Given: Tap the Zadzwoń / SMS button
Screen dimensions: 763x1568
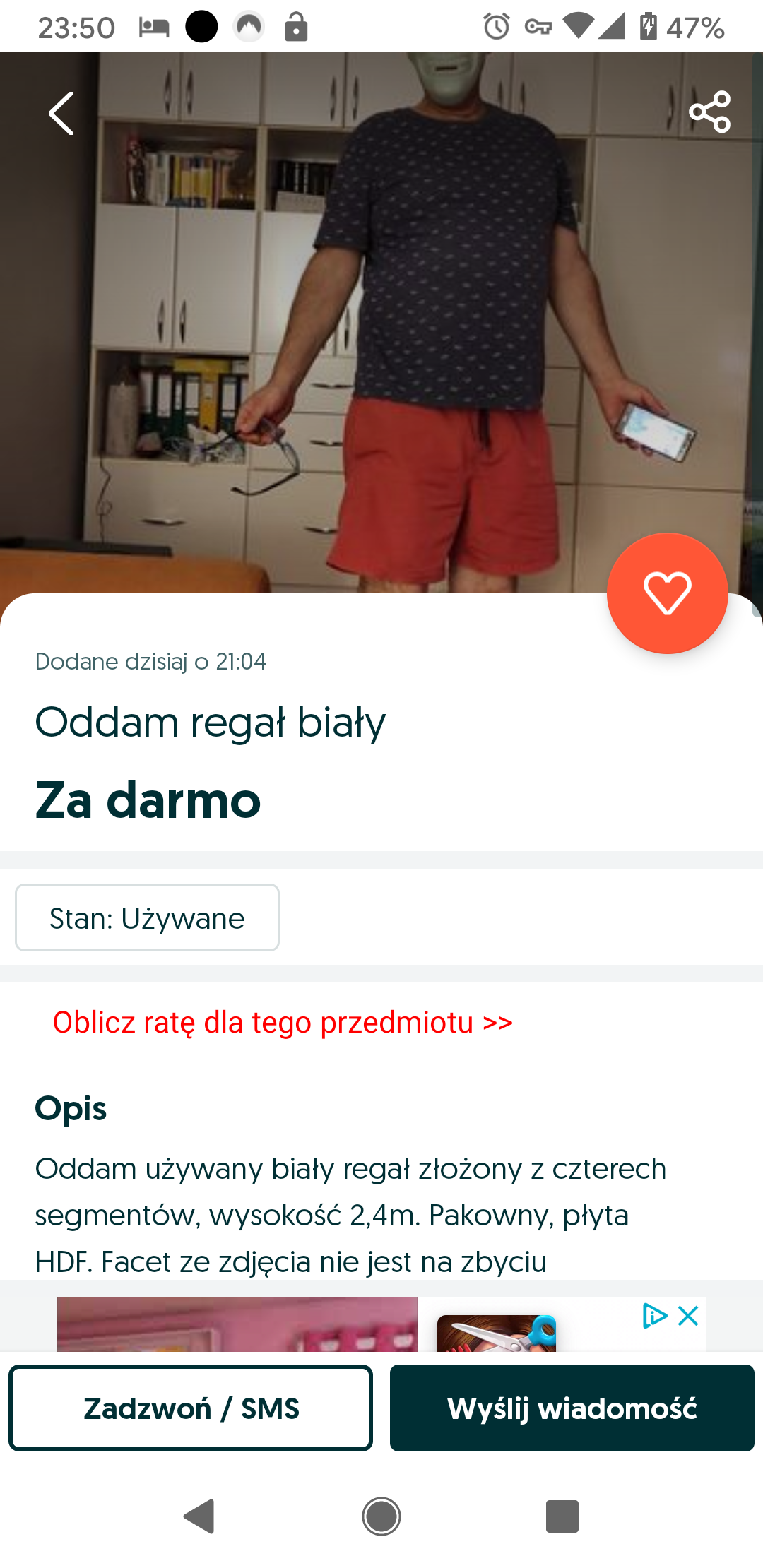Looking at the screenshot, I should [191, 1408].
